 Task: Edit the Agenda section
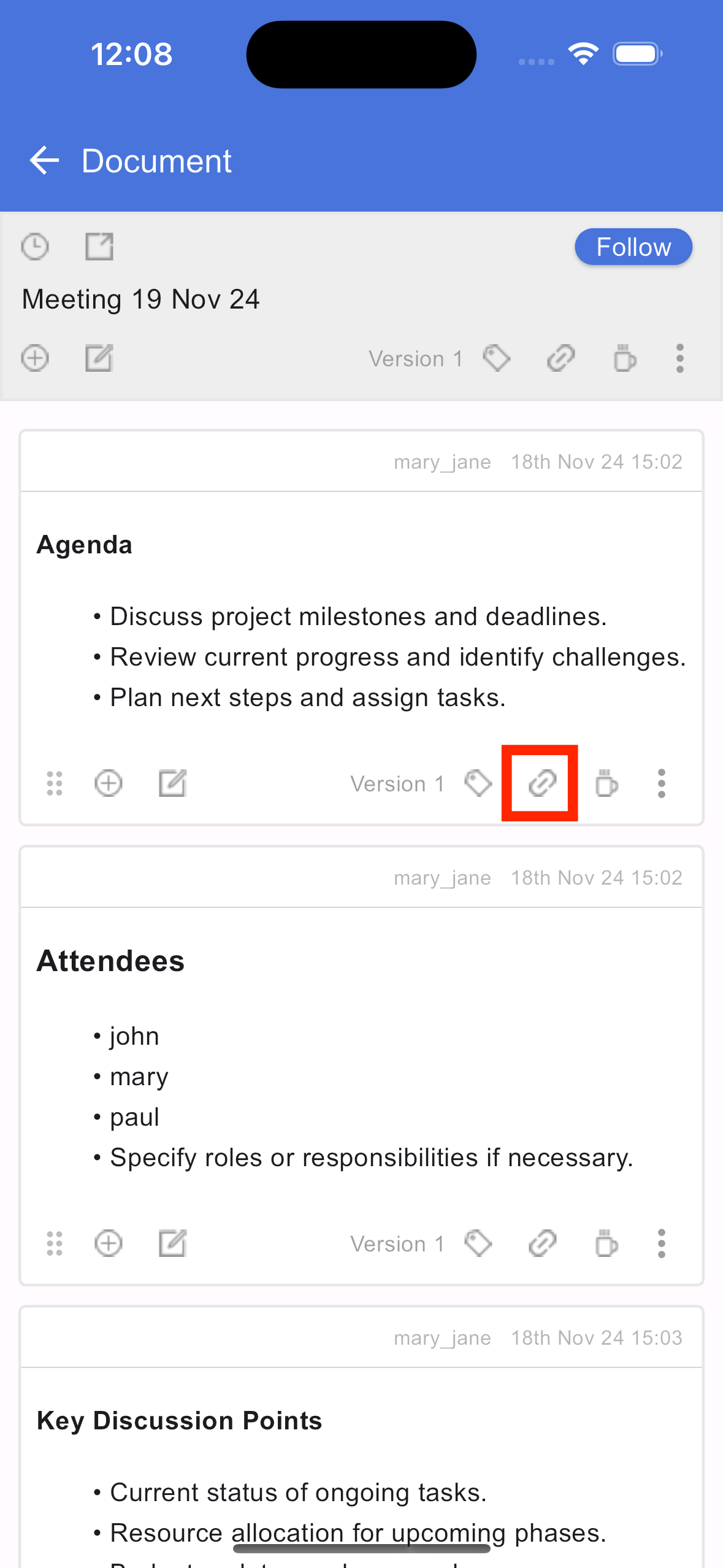pyautogui.click(x=172, y=783)
